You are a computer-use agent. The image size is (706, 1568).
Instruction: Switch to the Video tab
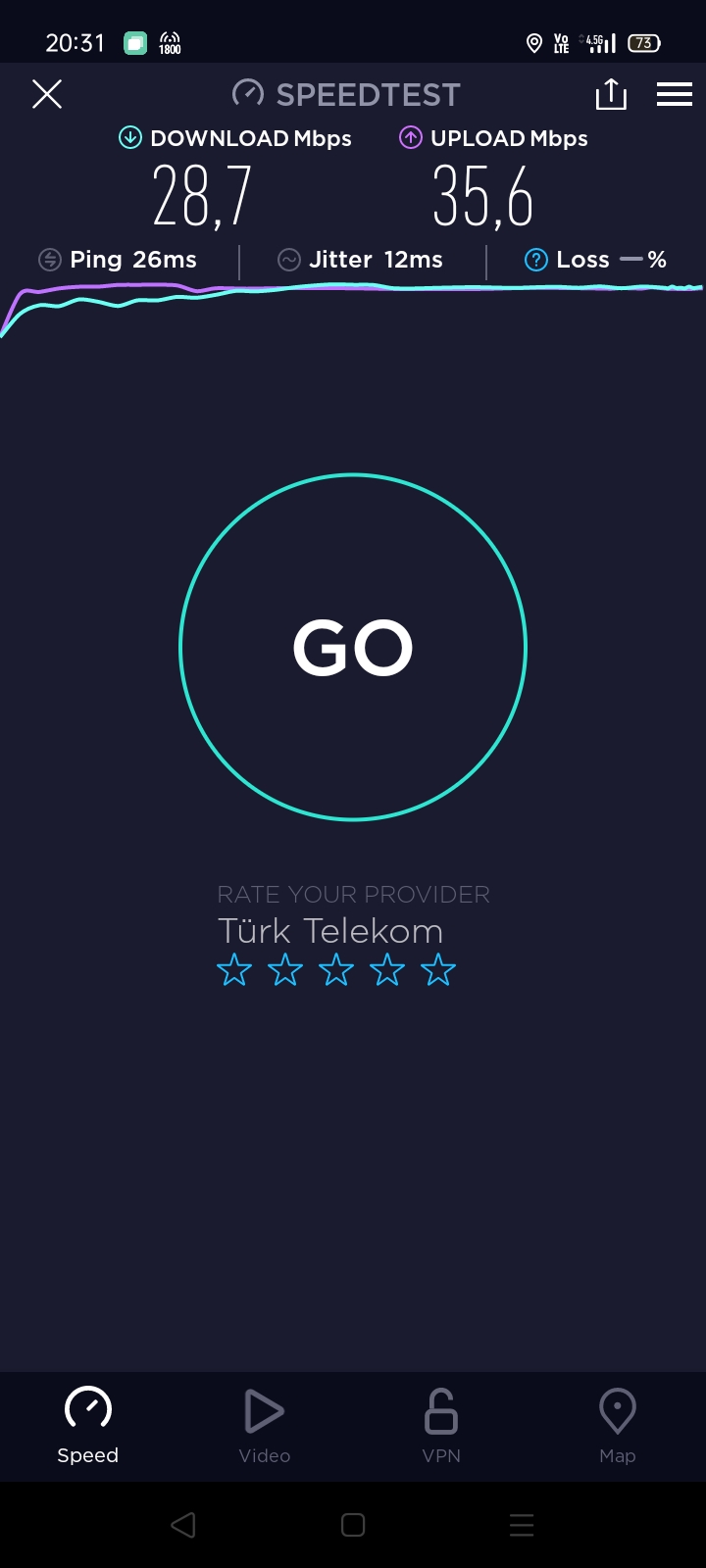[x=265, y=1426]
